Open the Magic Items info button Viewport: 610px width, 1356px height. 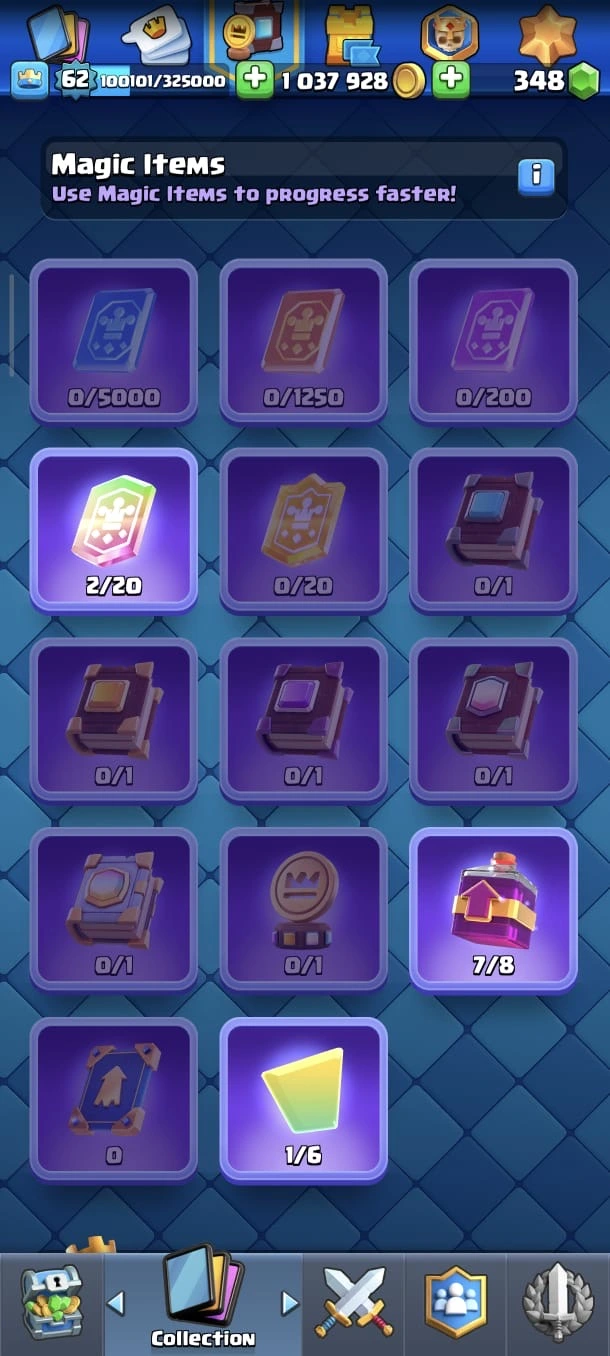tap(536, 177)
